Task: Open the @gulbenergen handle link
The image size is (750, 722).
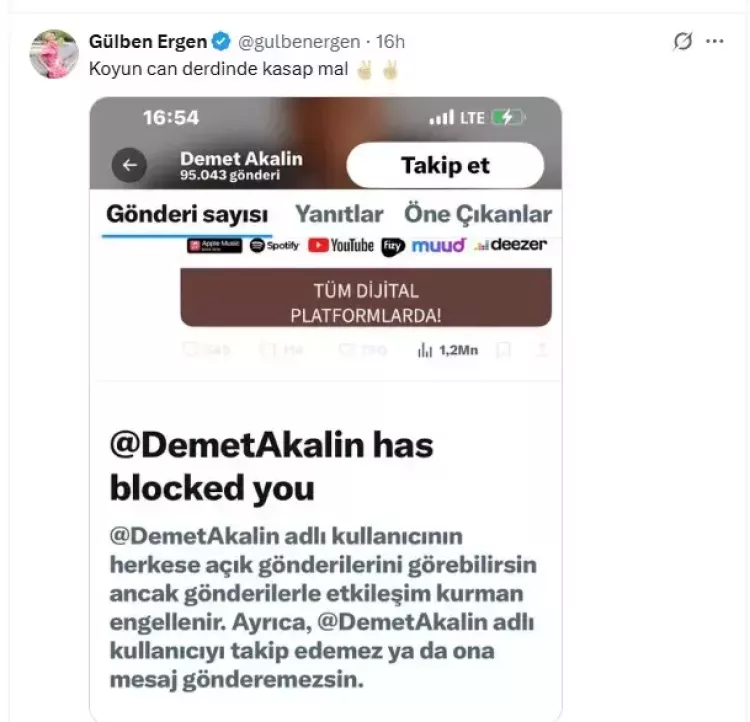Action: 304,42
